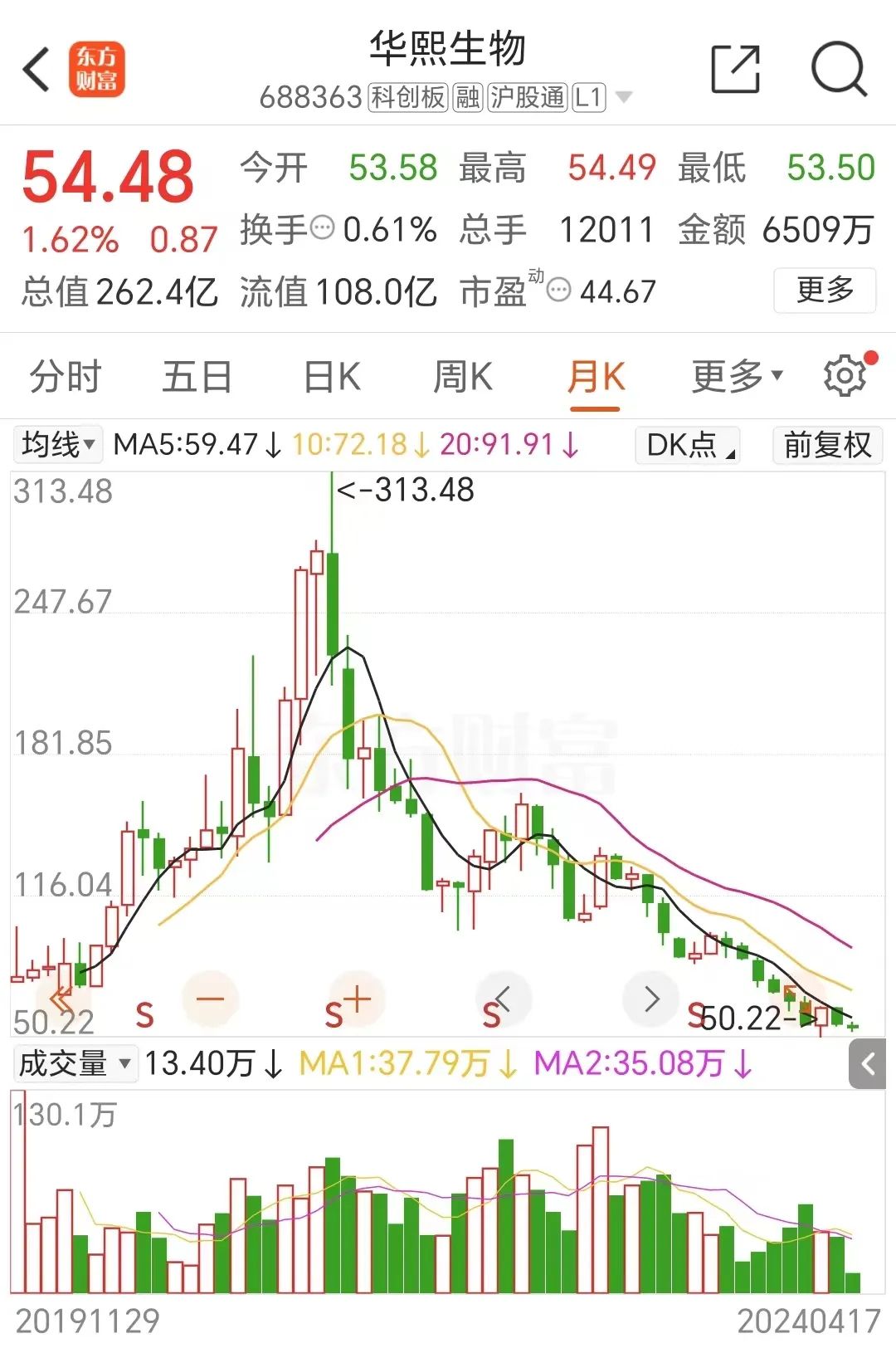
Task: Tap the DK点 selector
Action: point(688,446)
